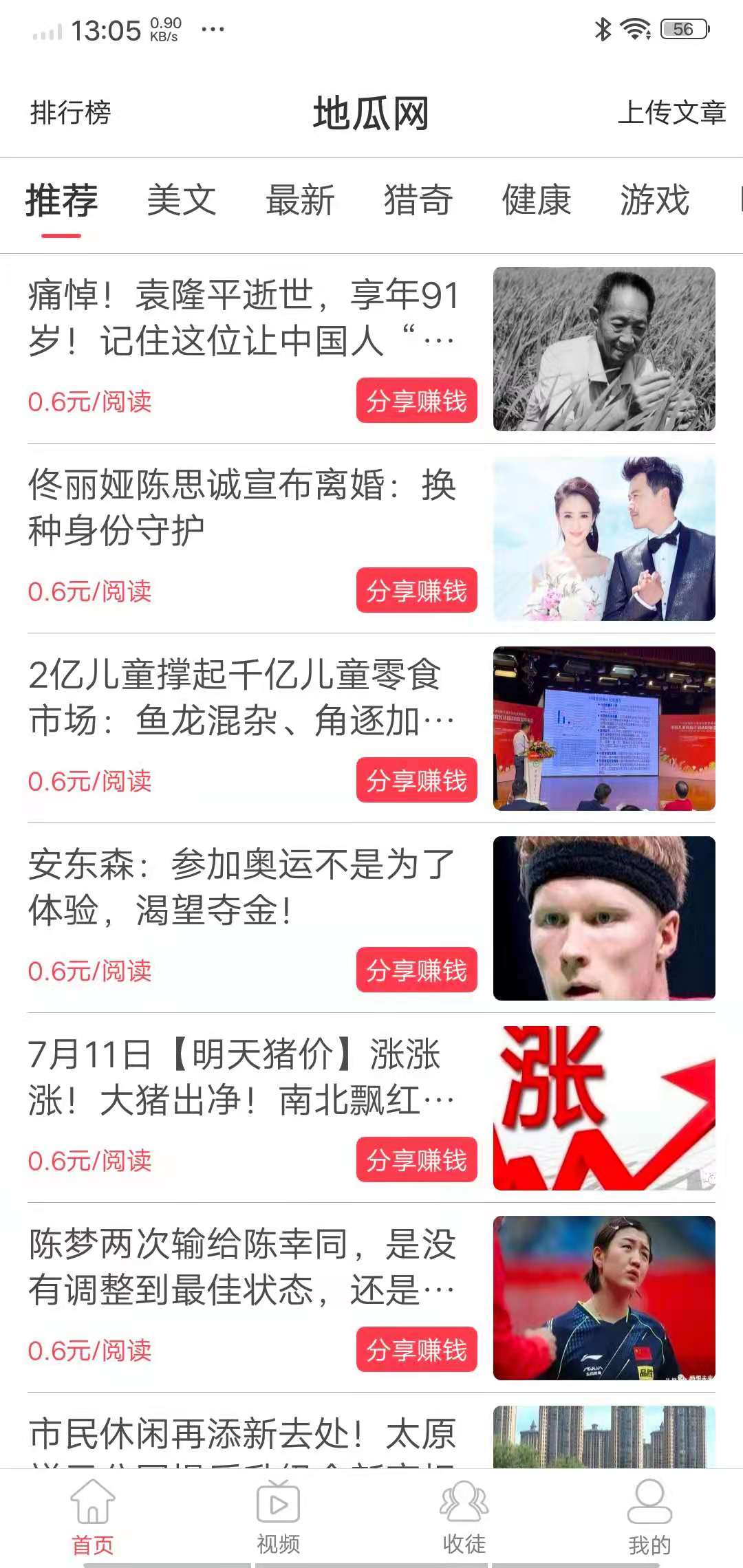Tap the Bluetooth icon in status bar
The height and width of the screenshot is (1568, 743).
602,29
